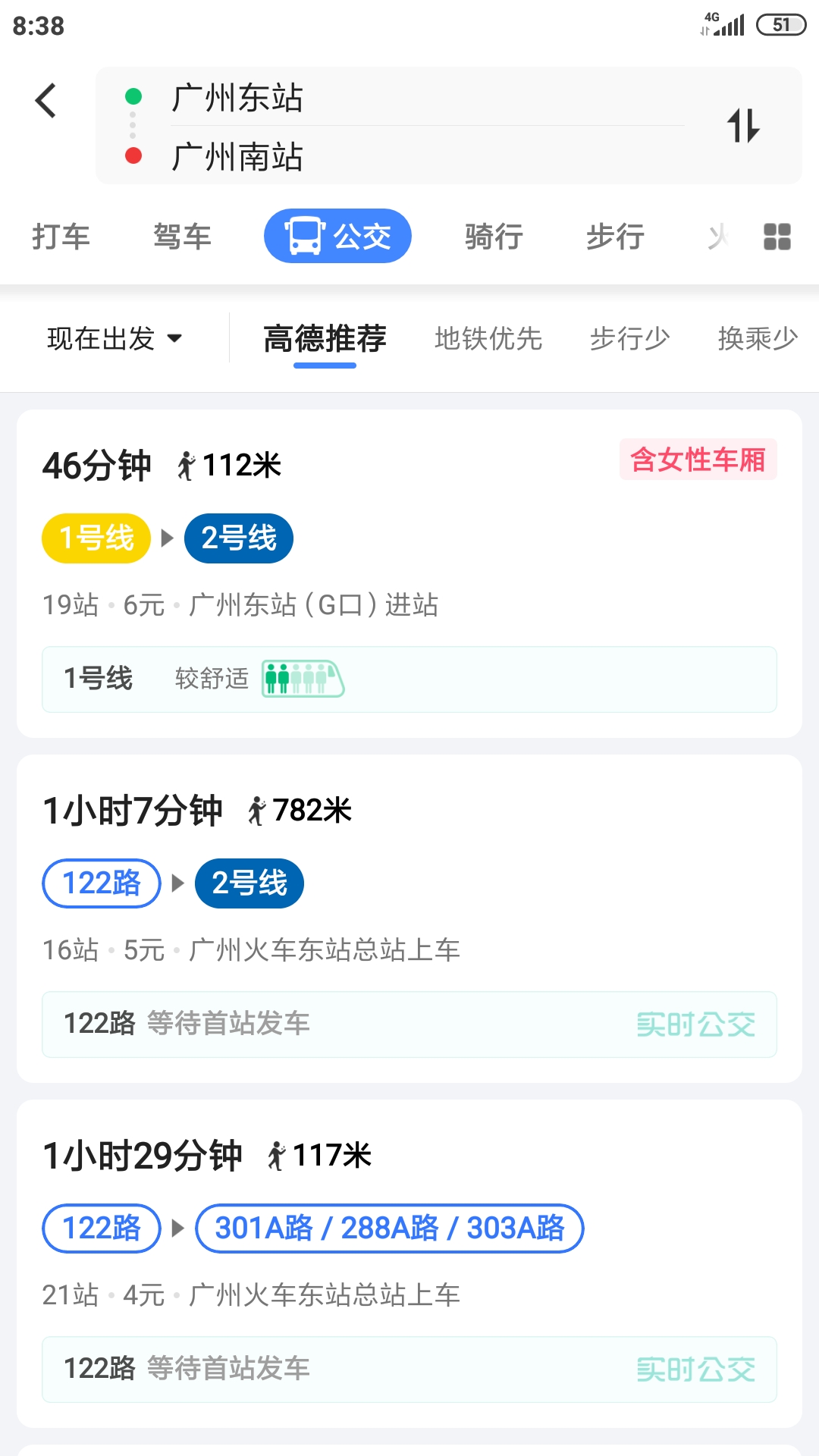
Task: View 实时公交 in the 1小时29分钟 route
Action: point(695,1370)
